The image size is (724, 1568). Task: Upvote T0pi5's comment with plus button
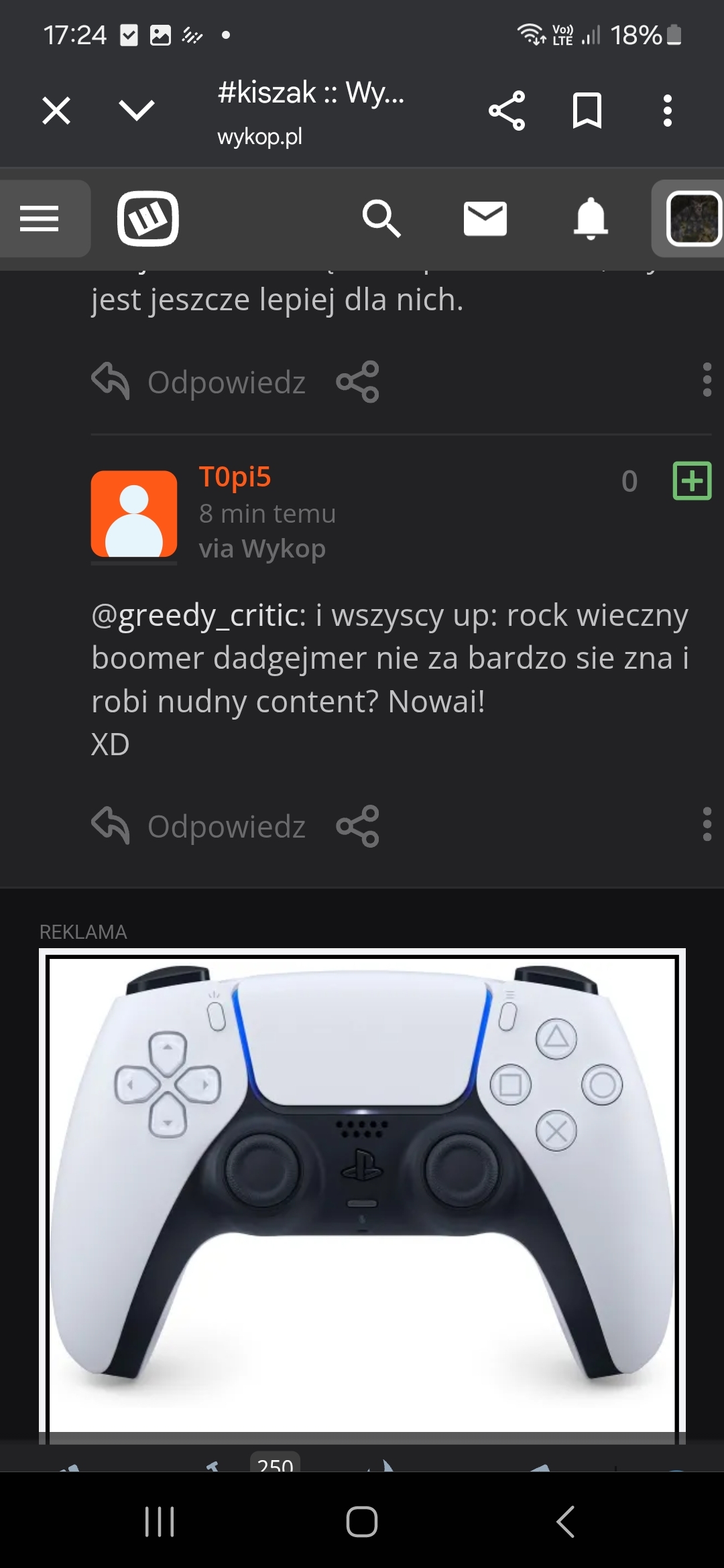pos(692,480)
